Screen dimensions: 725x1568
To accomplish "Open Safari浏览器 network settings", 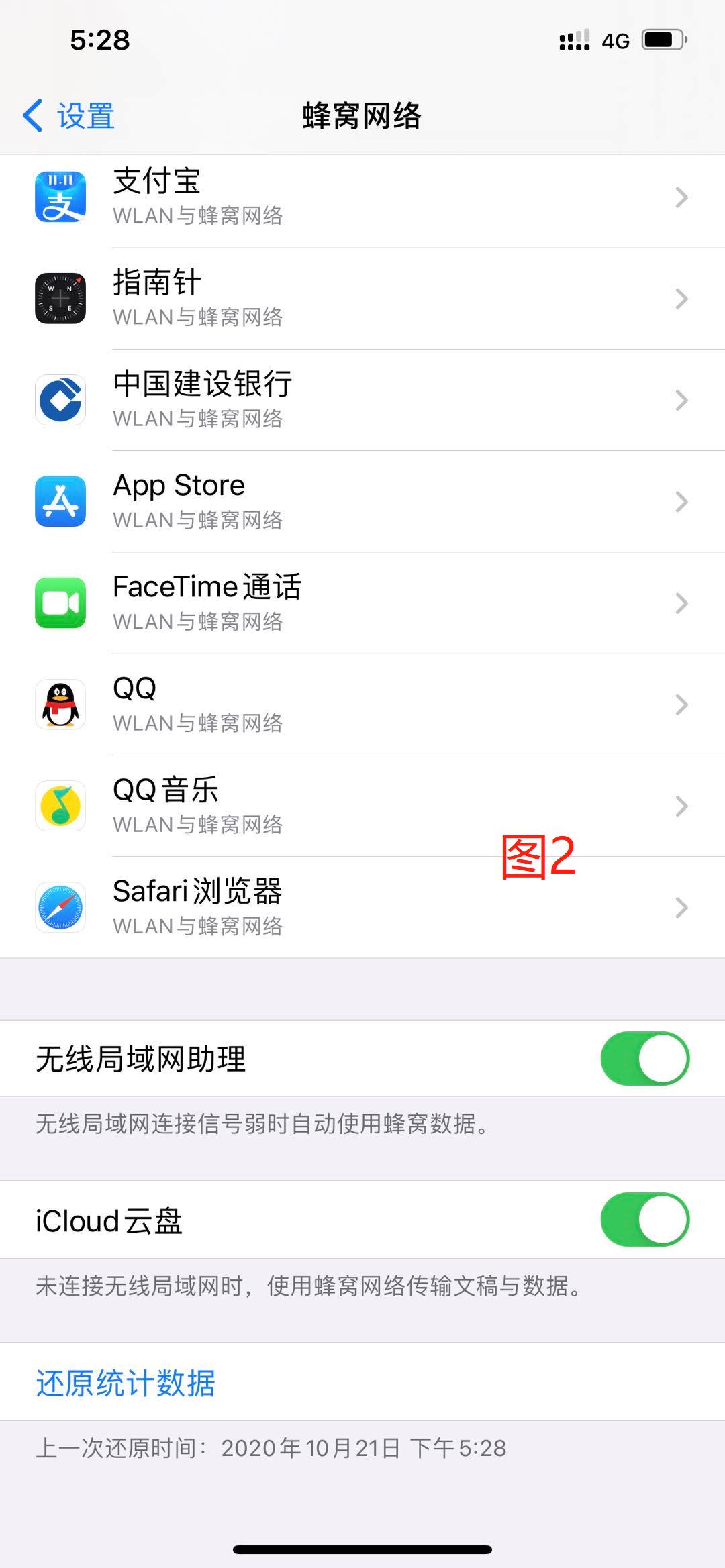I will [x=362, y=907].
